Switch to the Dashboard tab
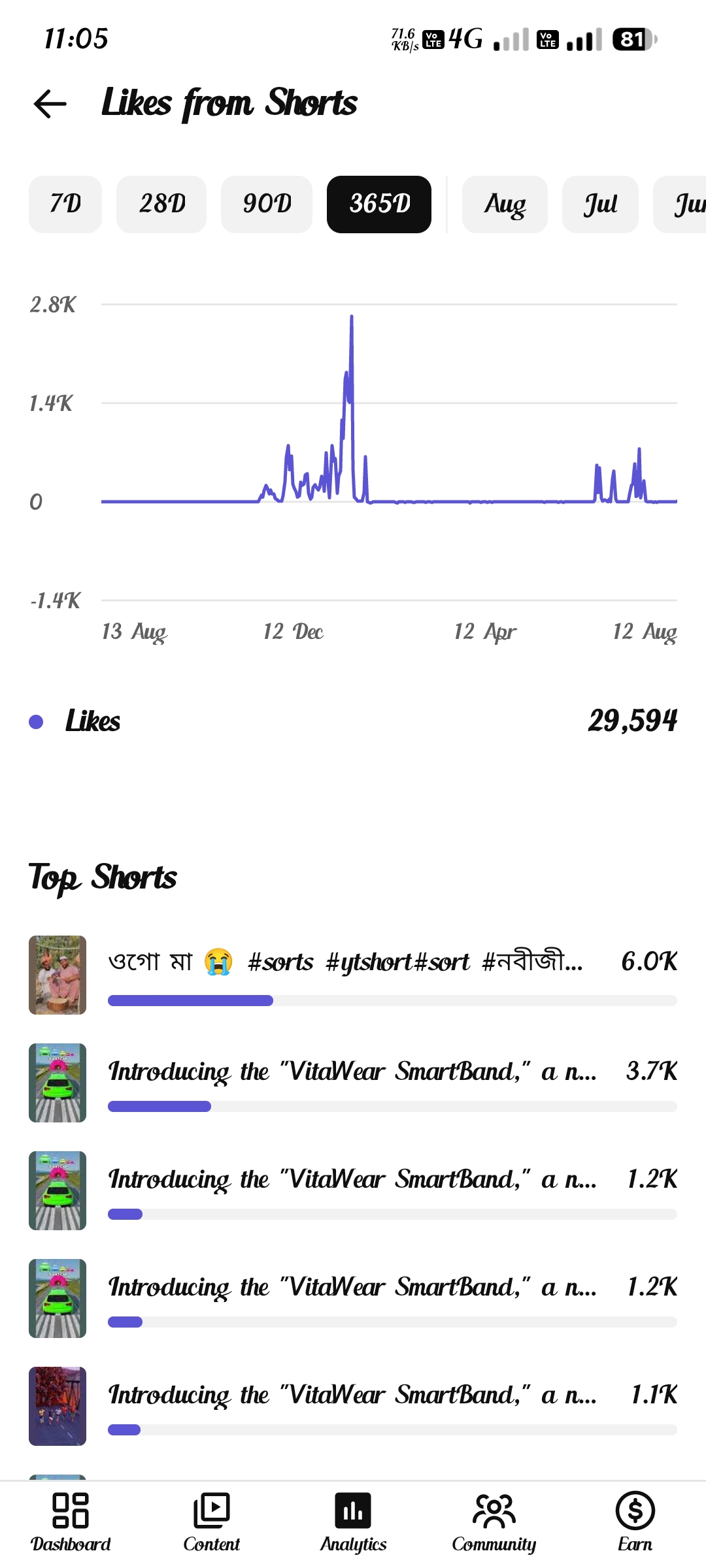 point(71,1524)
